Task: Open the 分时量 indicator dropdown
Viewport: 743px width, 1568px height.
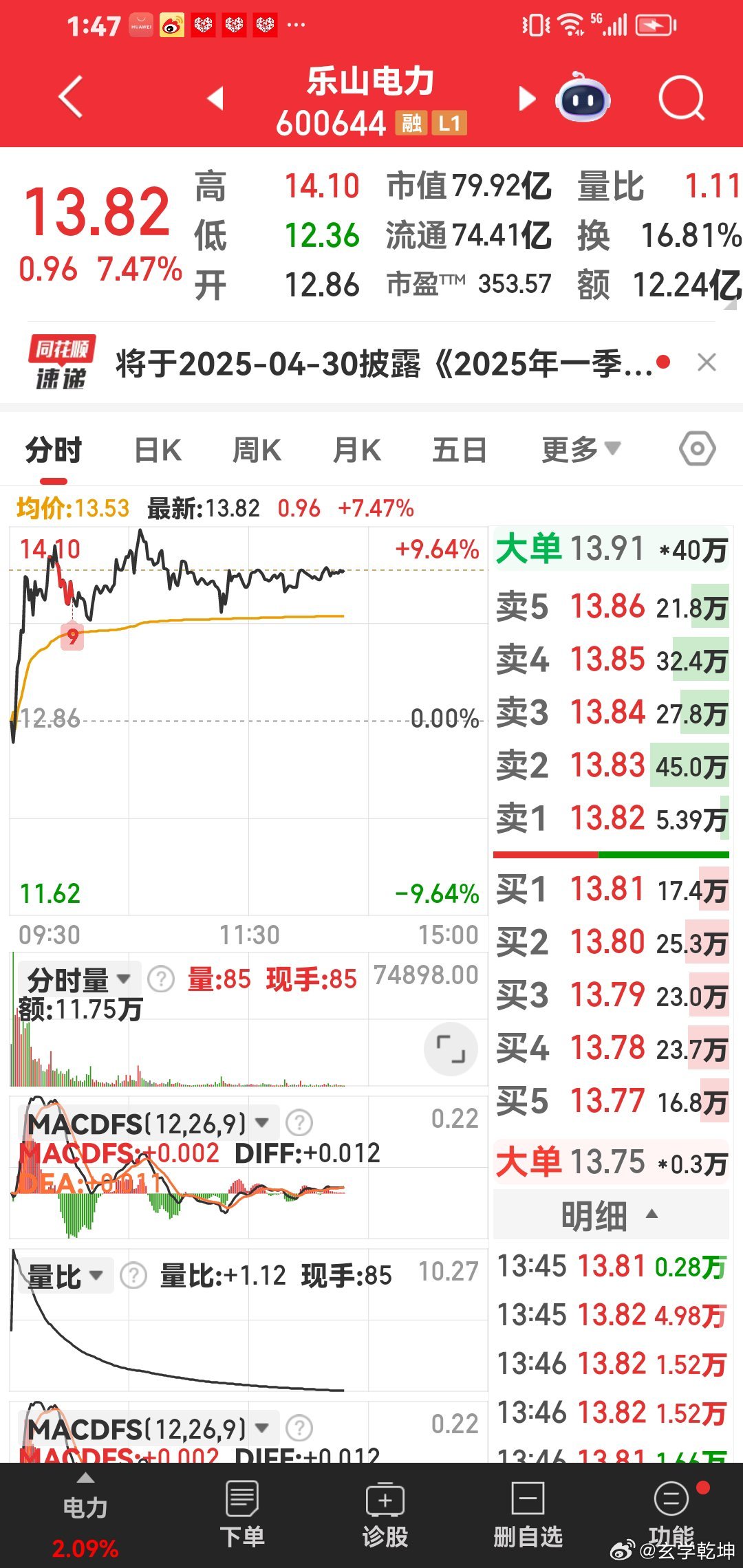Action: (x=78, y=979)
